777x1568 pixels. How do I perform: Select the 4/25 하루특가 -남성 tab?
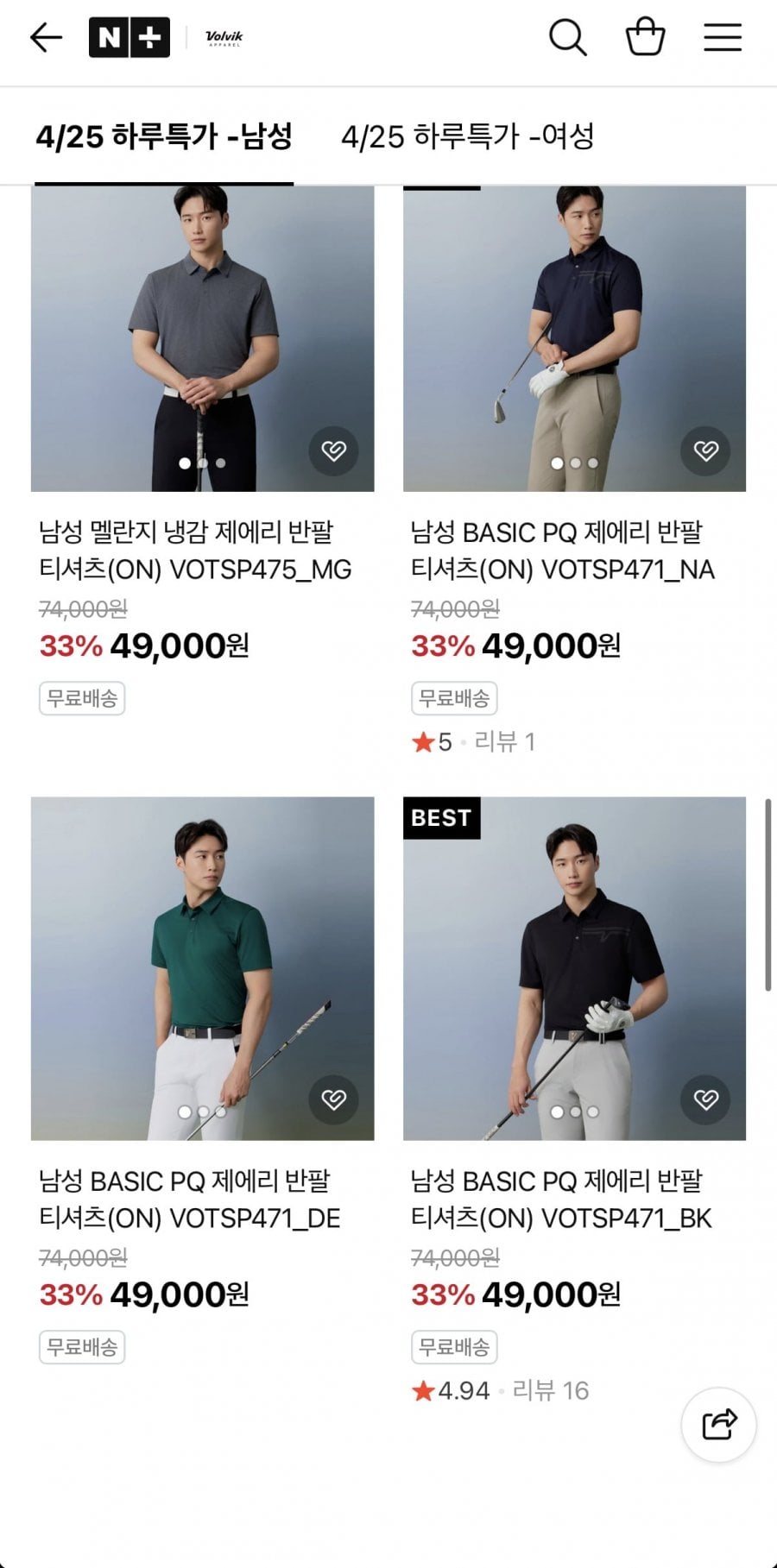pyautogui.click(x=164, y=136)
